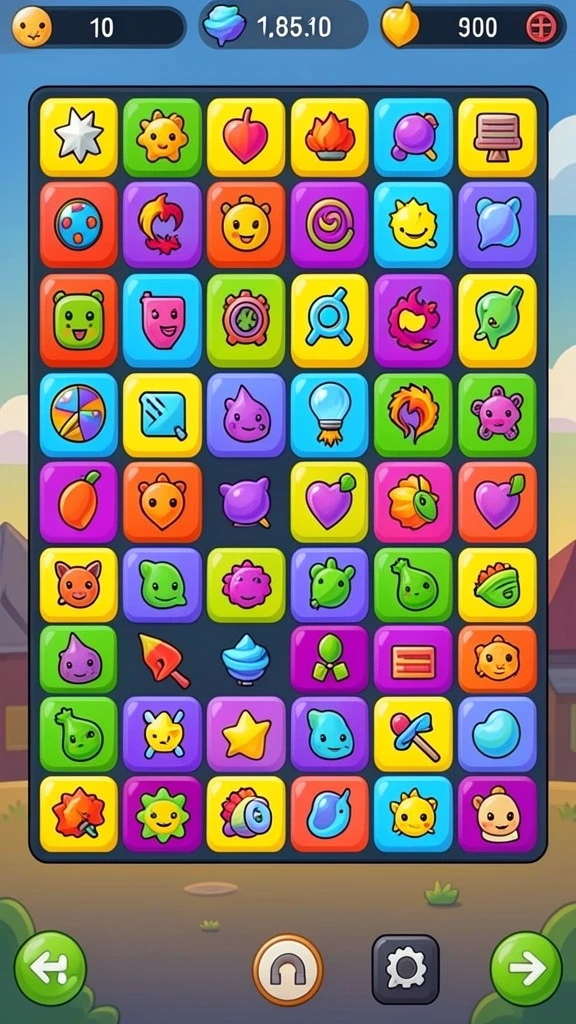576x1024 pixels.
Task: Open the settings gear
Action: (x=406, y=968)
